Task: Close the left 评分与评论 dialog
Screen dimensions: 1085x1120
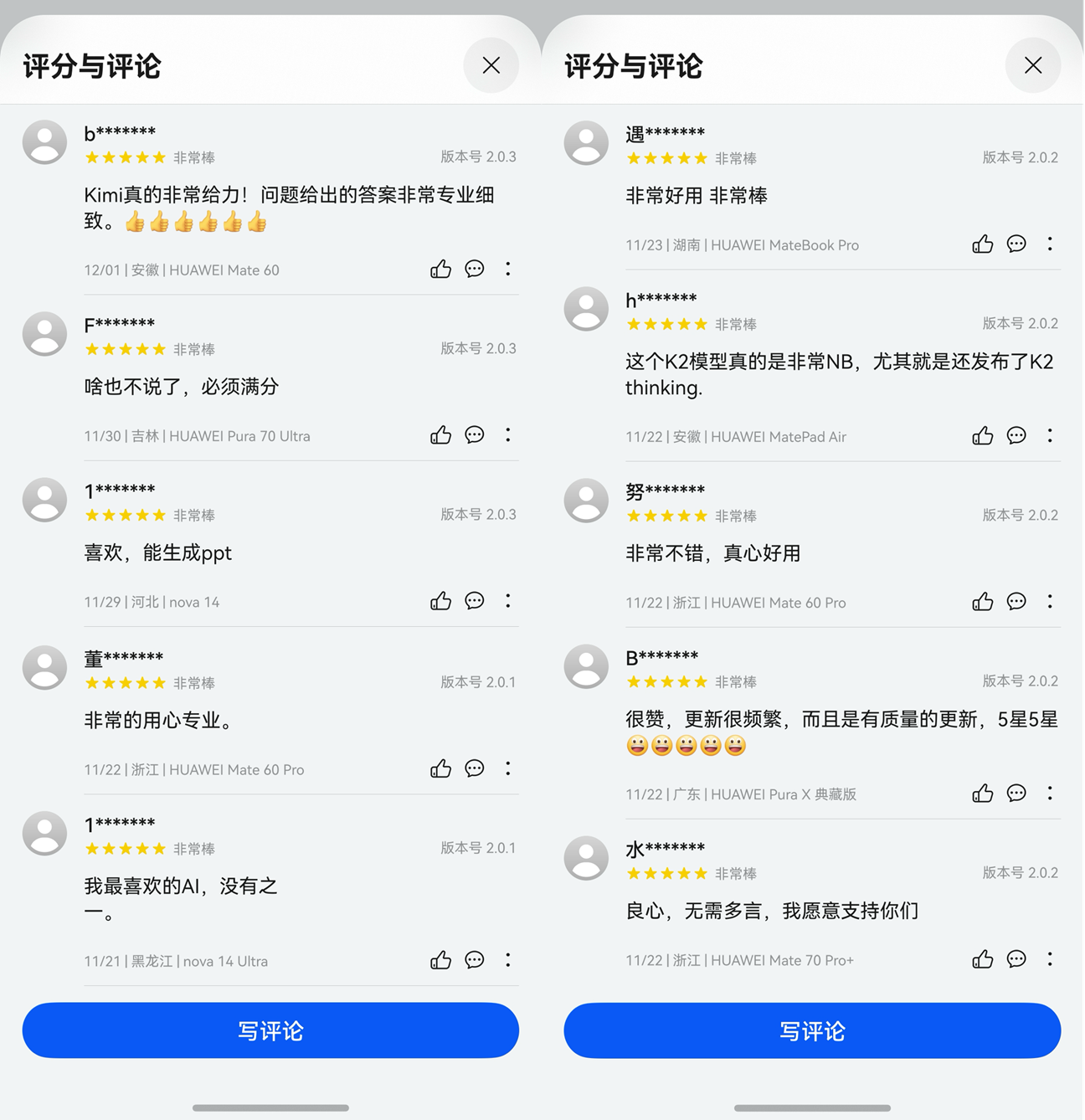Action: 491,65
